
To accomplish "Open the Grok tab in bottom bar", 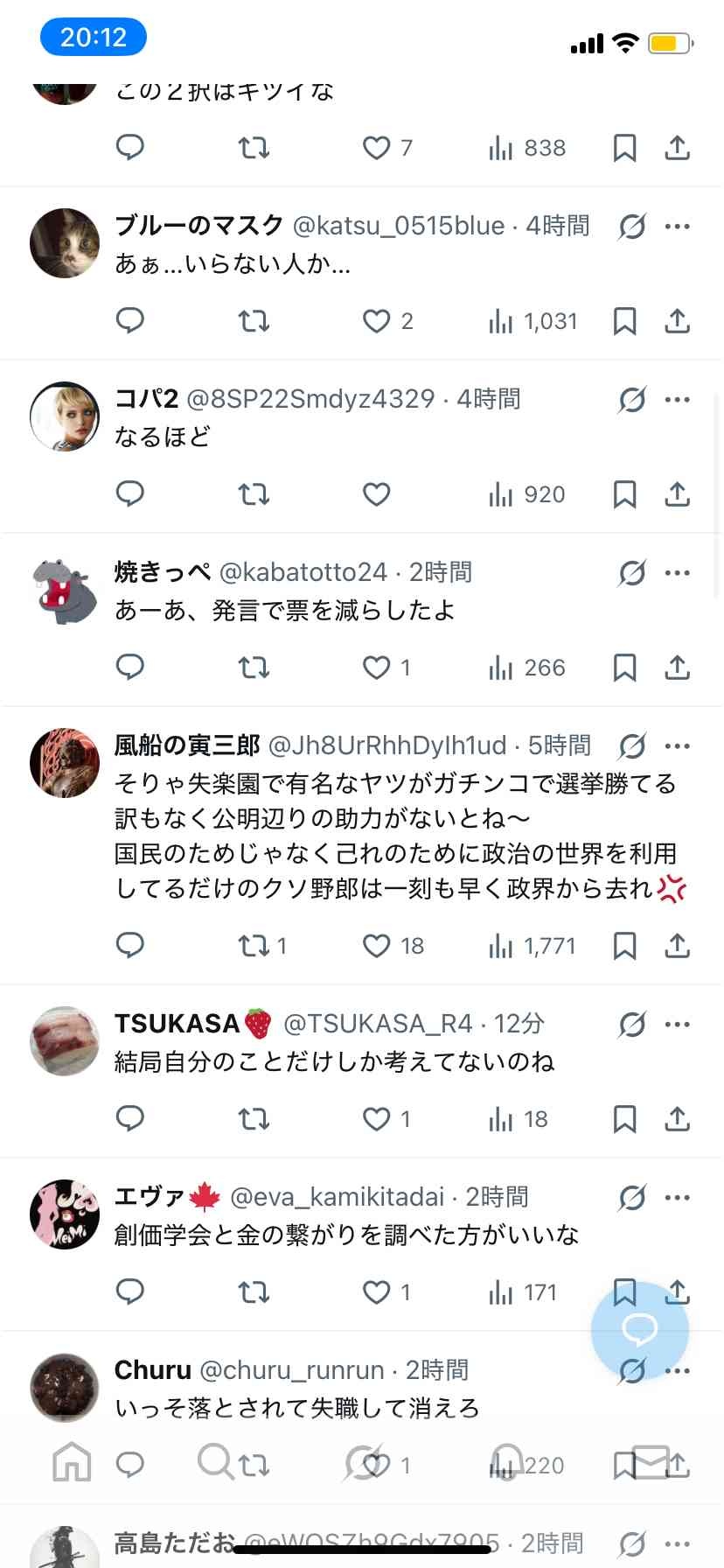I will [361, 1462].
